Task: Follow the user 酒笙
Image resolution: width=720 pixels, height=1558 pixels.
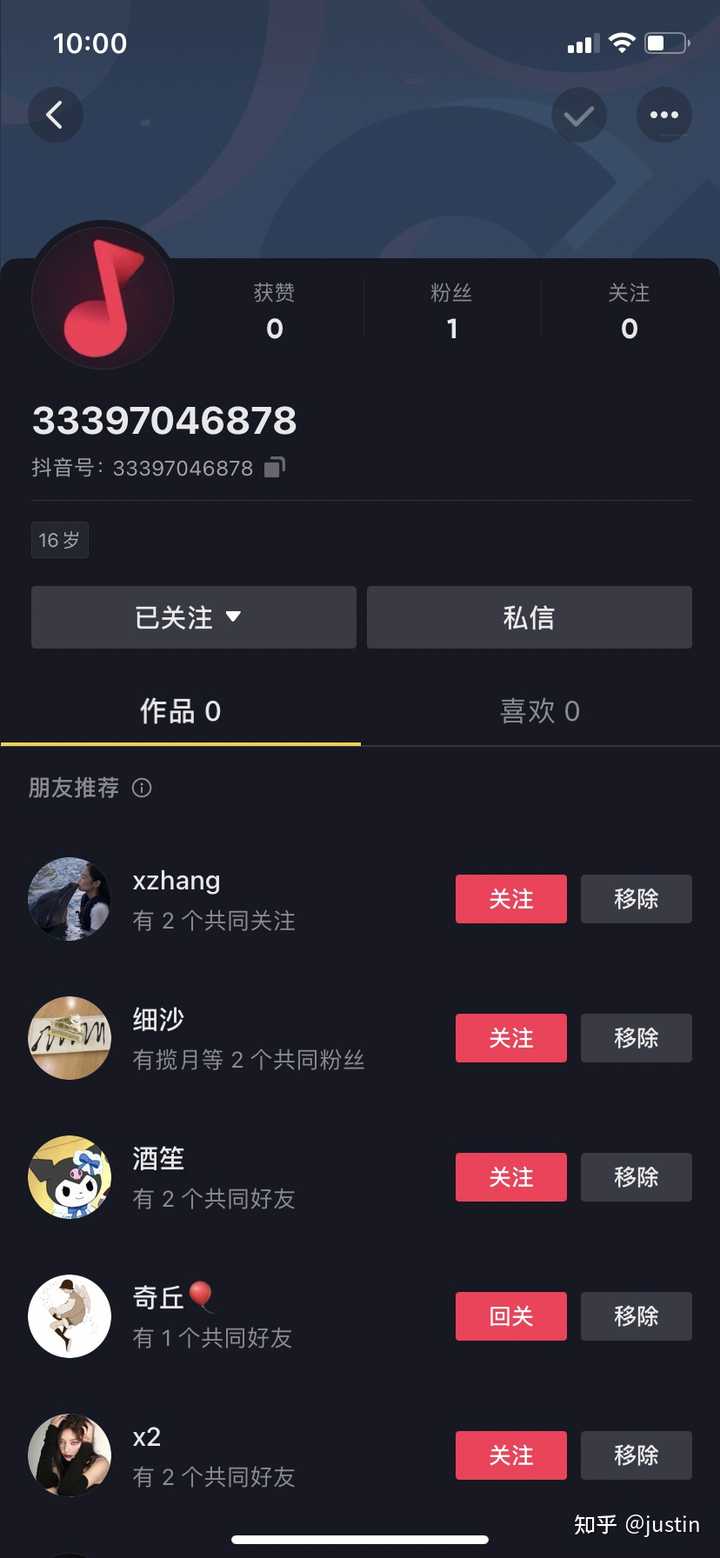Action: pyautogui.click(x=511, y=1177)
